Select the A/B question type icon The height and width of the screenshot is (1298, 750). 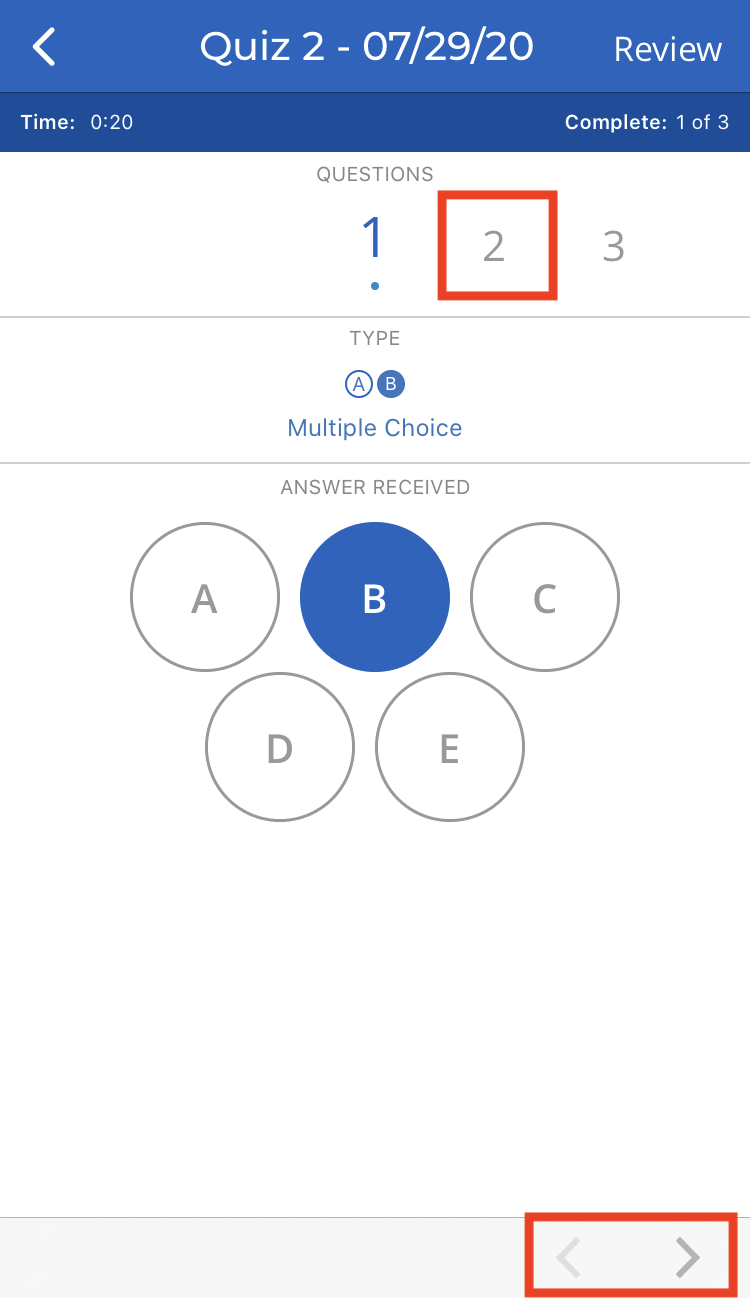(x=375, y=384)
